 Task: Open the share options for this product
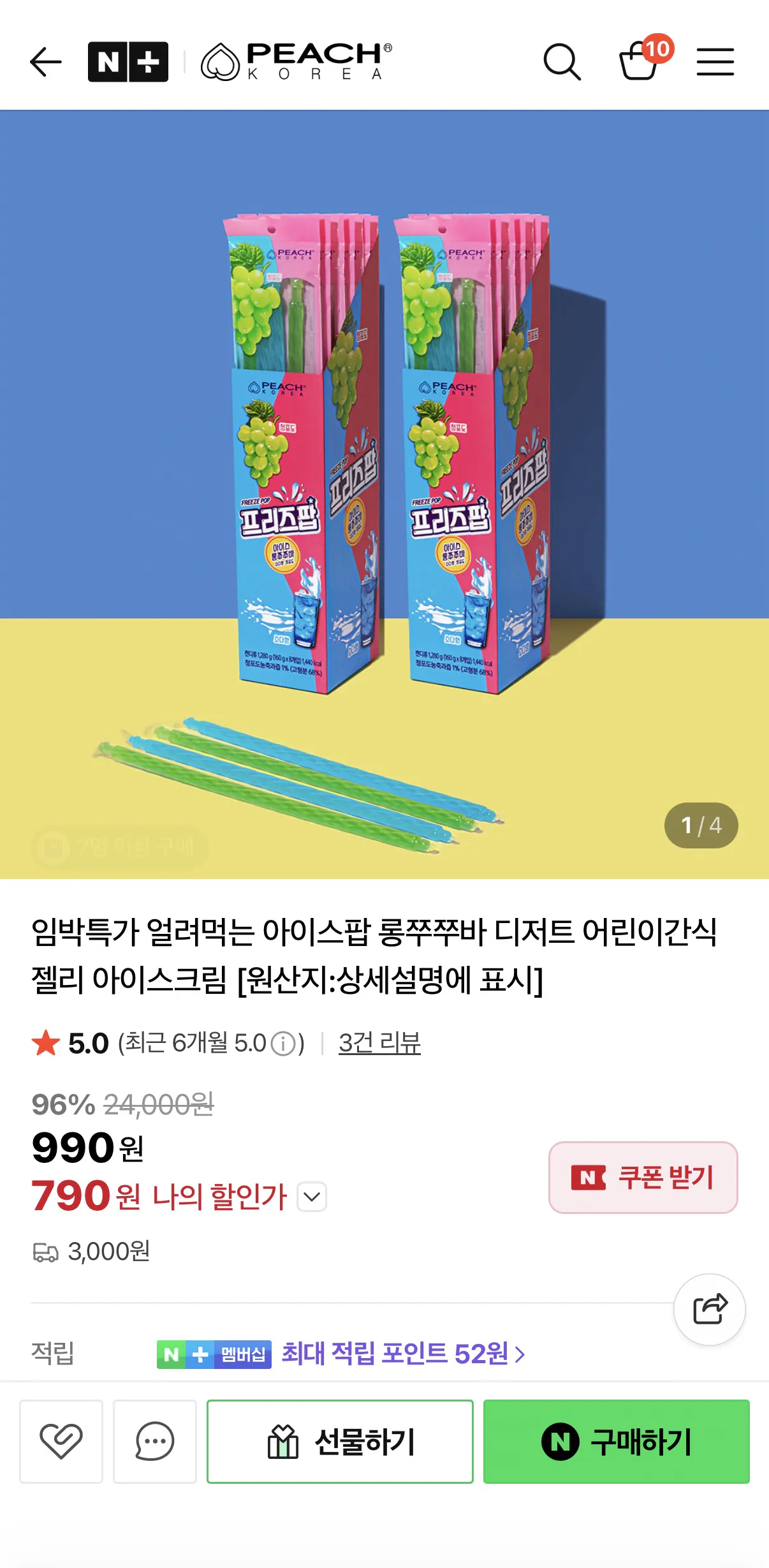(x=710, y=1309)
